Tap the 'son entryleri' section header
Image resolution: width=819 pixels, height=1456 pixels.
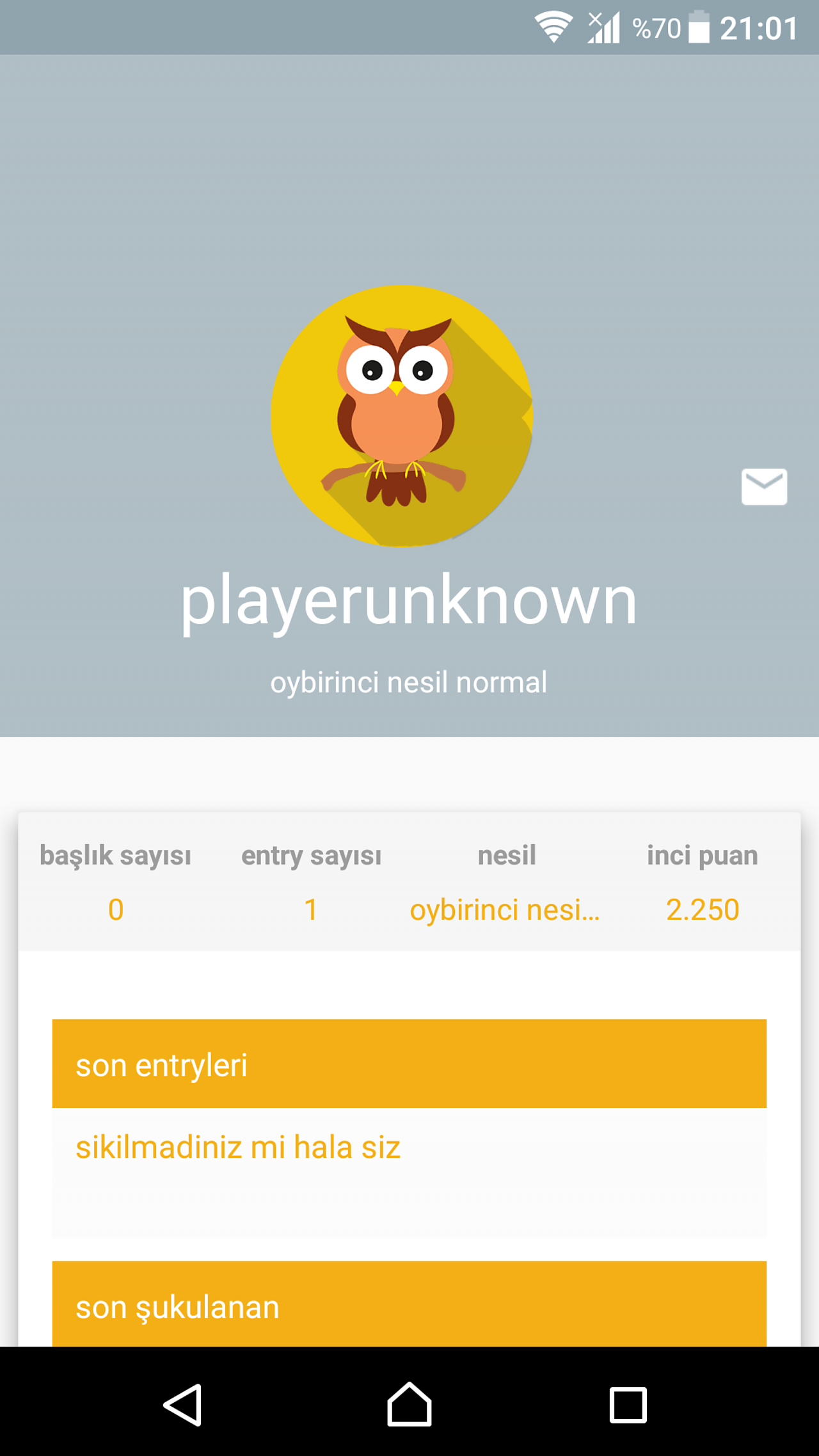409,1064
